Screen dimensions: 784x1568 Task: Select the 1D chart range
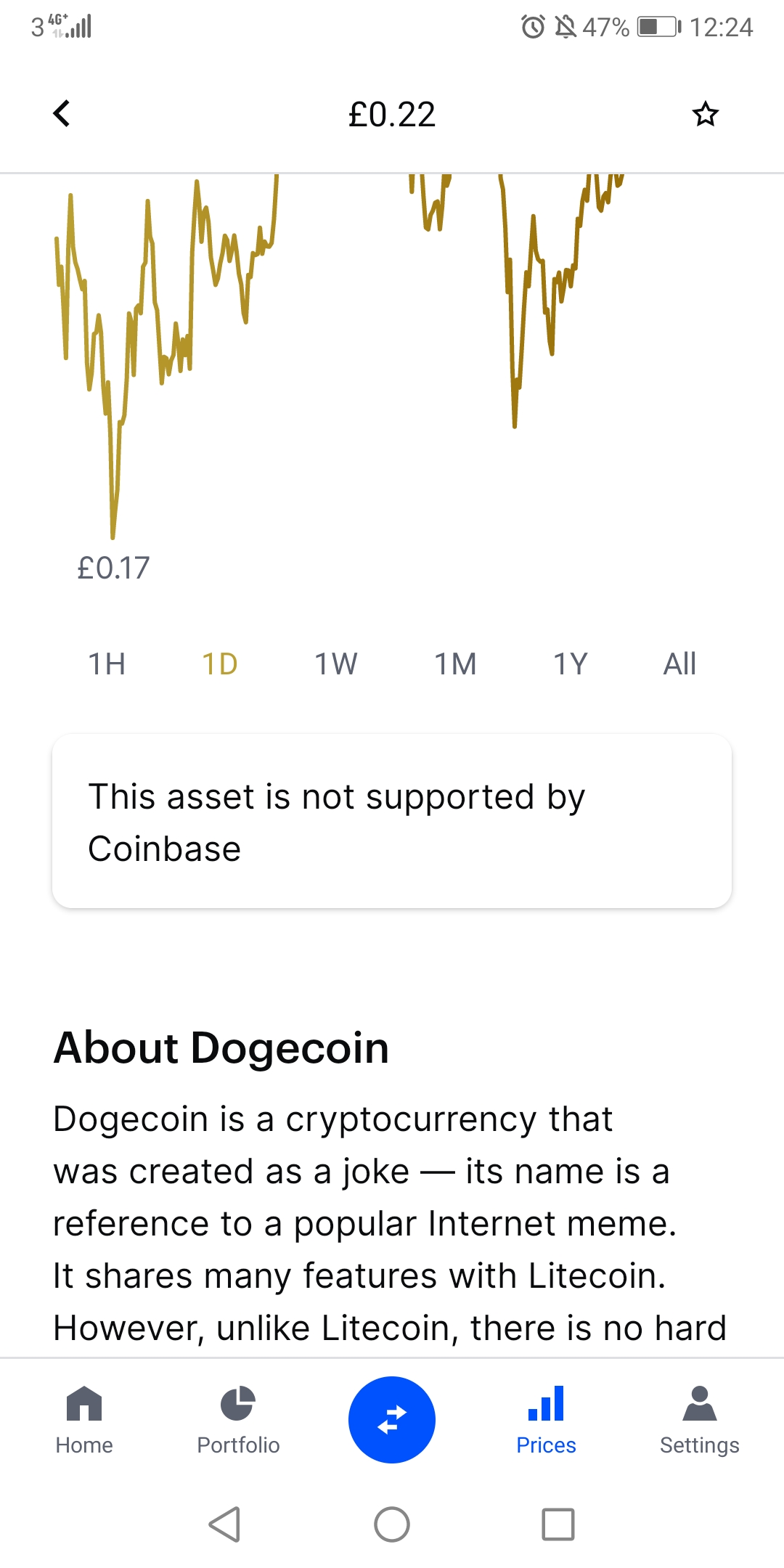[220, 663]
